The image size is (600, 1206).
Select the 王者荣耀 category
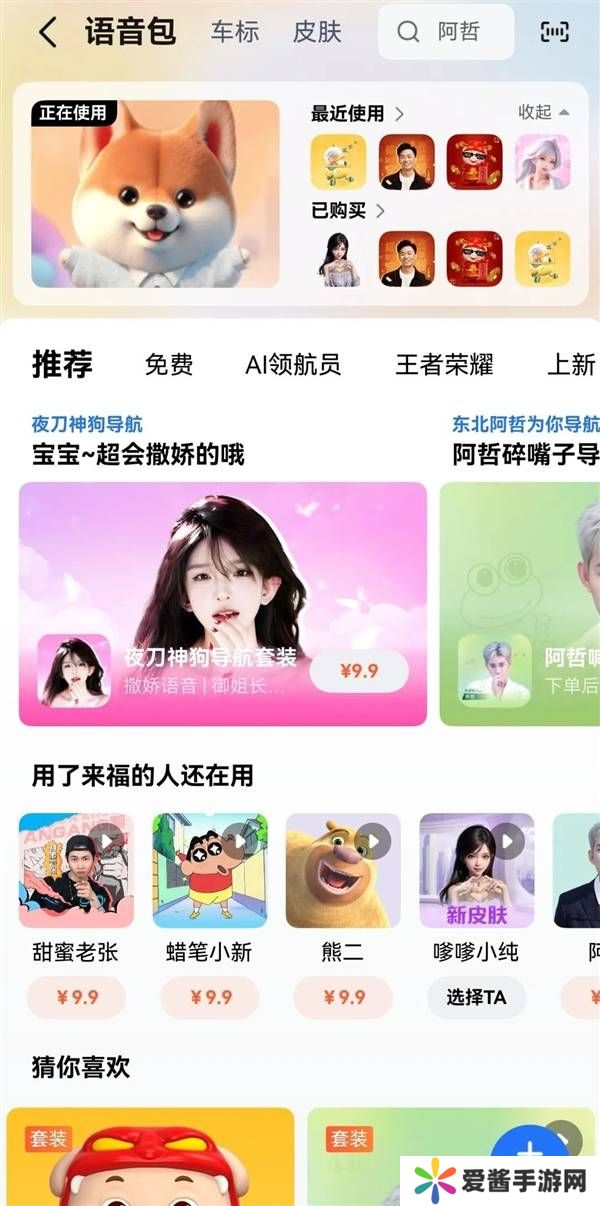point(444,365)
